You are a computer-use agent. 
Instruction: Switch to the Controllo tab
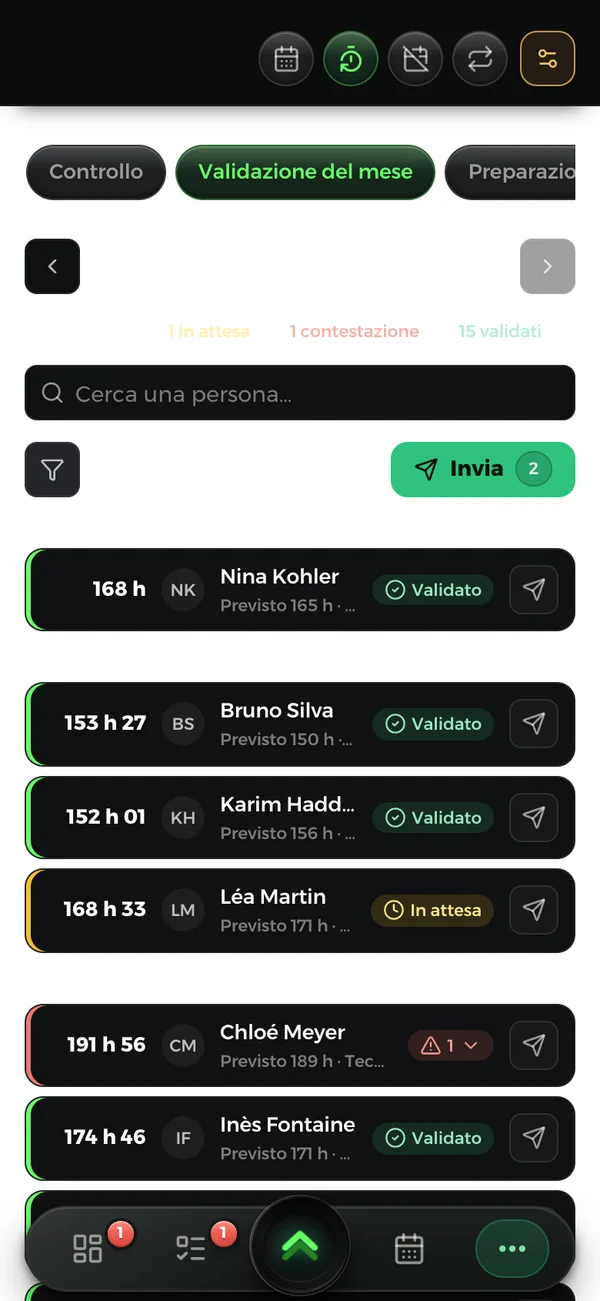96,172
